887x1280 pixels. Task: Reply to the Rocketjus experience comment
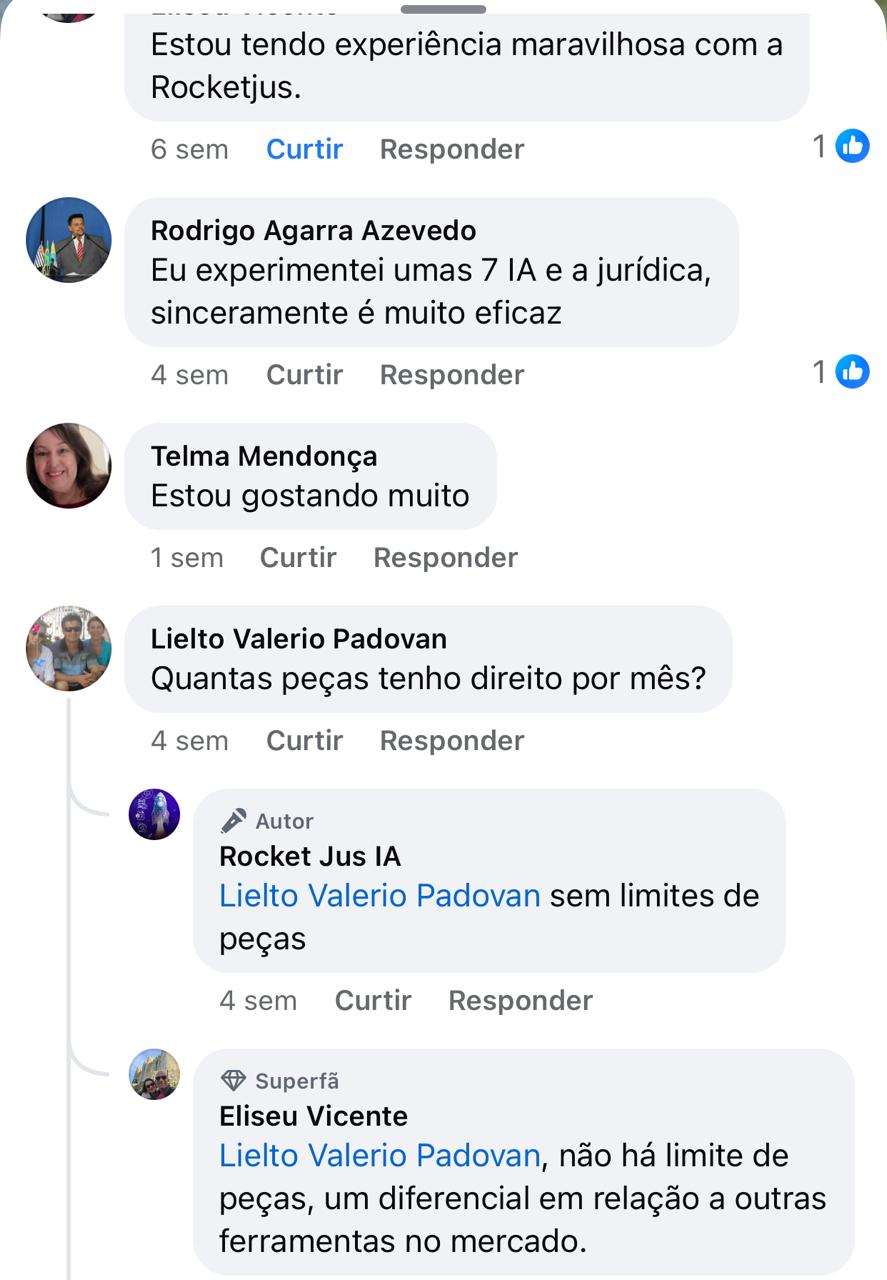click(x=451, y=149)
